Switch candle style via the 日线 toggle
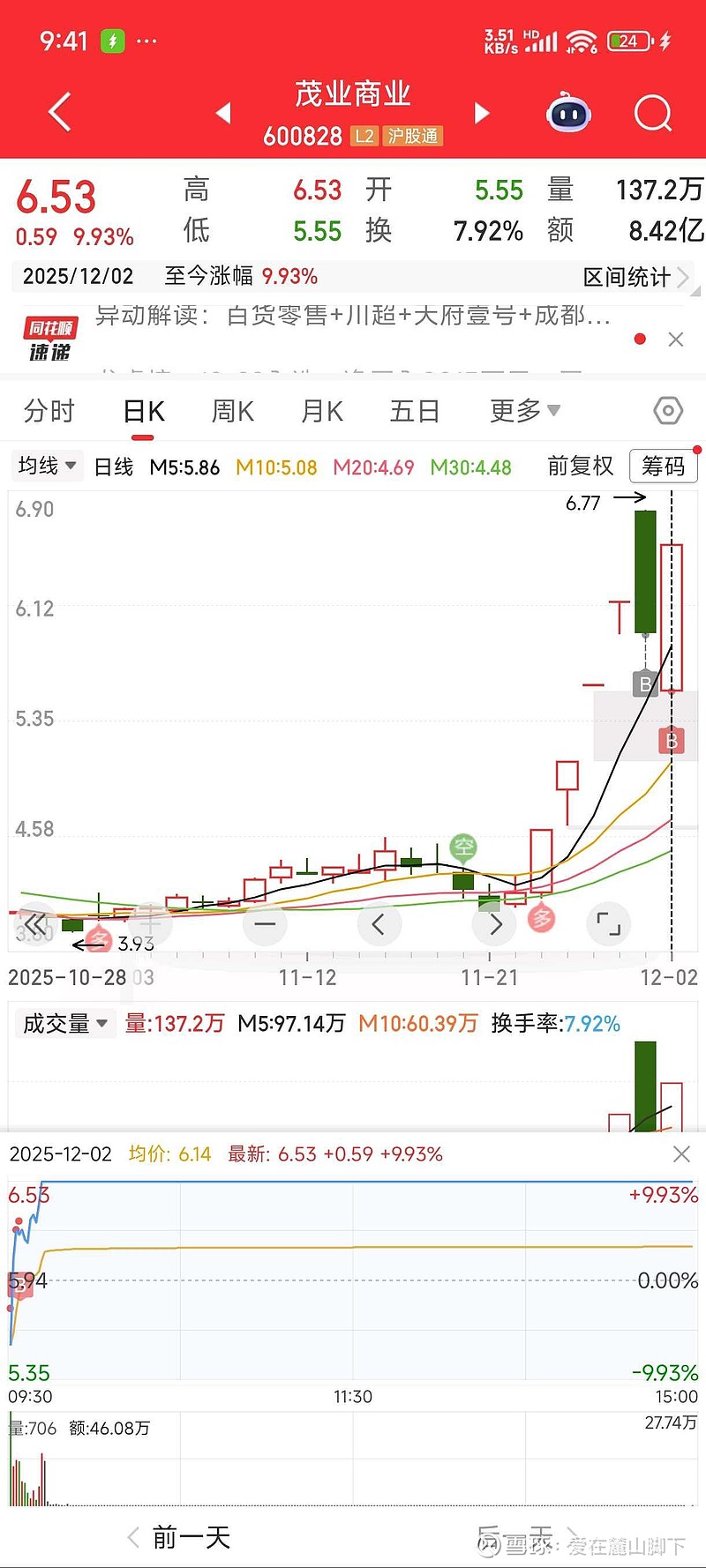This screenshot has height=1568, width=706. [113, 466]
